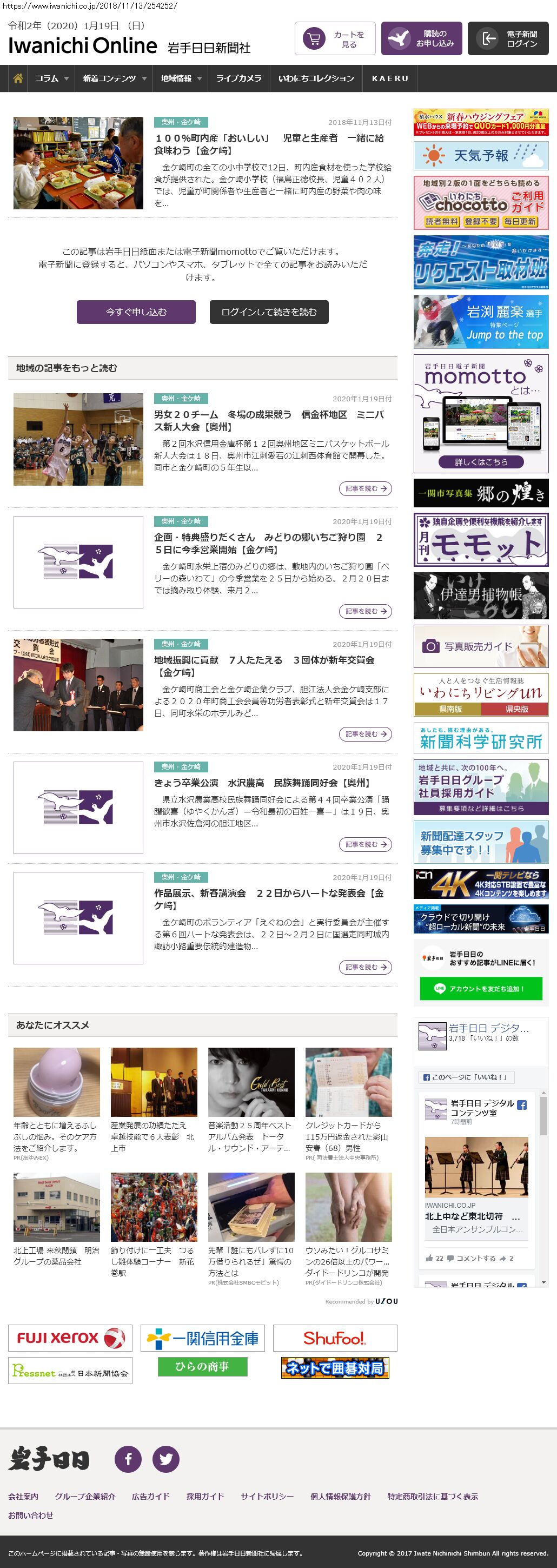557x1568 pixels.
Task: Expand the コラム dropdown menu
Action: coord(52,78)
